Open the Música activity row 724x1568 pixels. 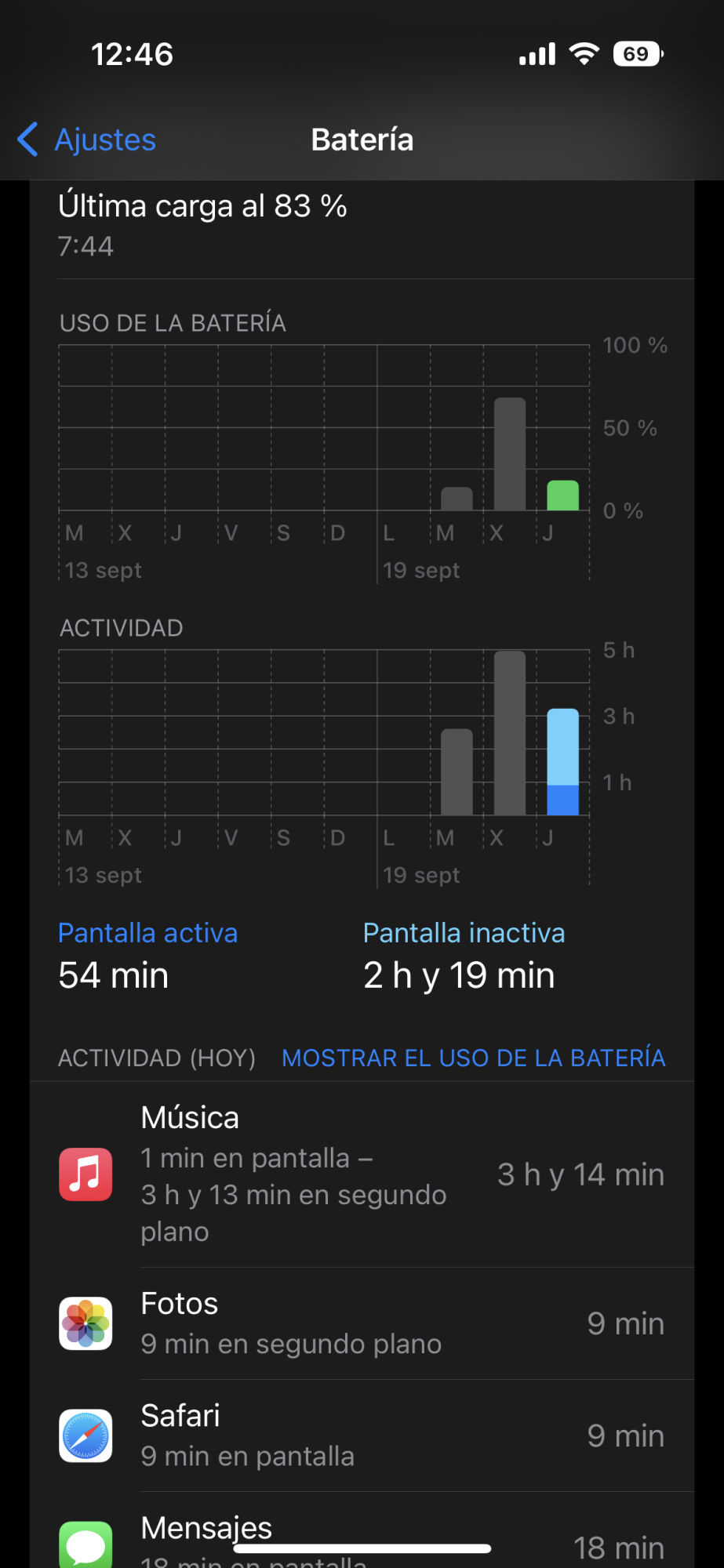click(362, 1174)
